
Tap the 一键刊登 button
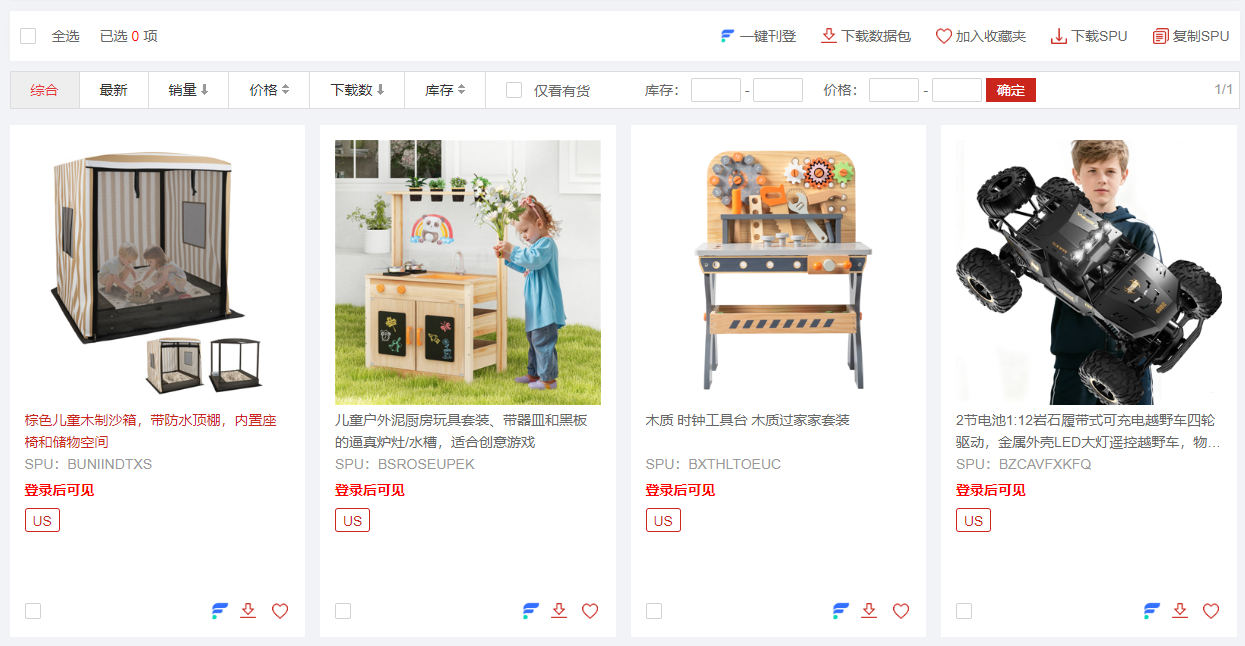tap(758, 36)
